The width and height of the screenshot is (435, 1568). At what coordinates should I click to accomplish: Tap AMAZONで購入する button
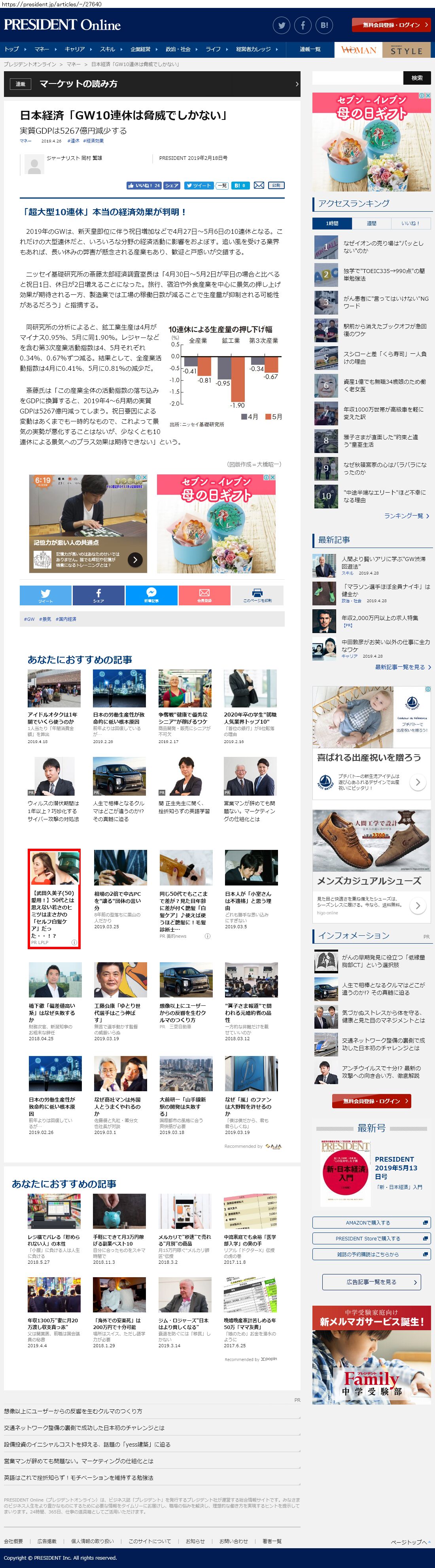click(371, 1222)
